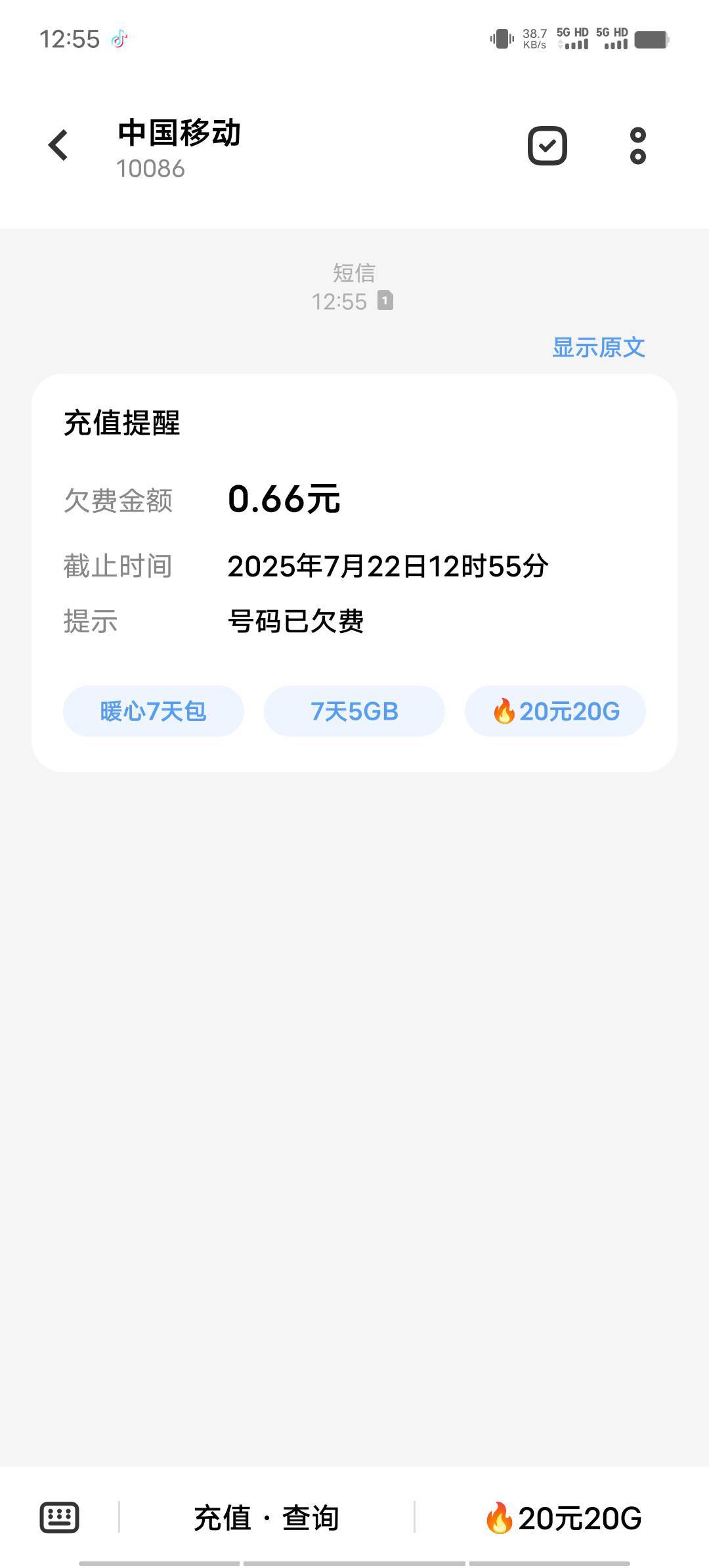
Task: Select the 暖心7天包 chip
Action: (154, 711)
